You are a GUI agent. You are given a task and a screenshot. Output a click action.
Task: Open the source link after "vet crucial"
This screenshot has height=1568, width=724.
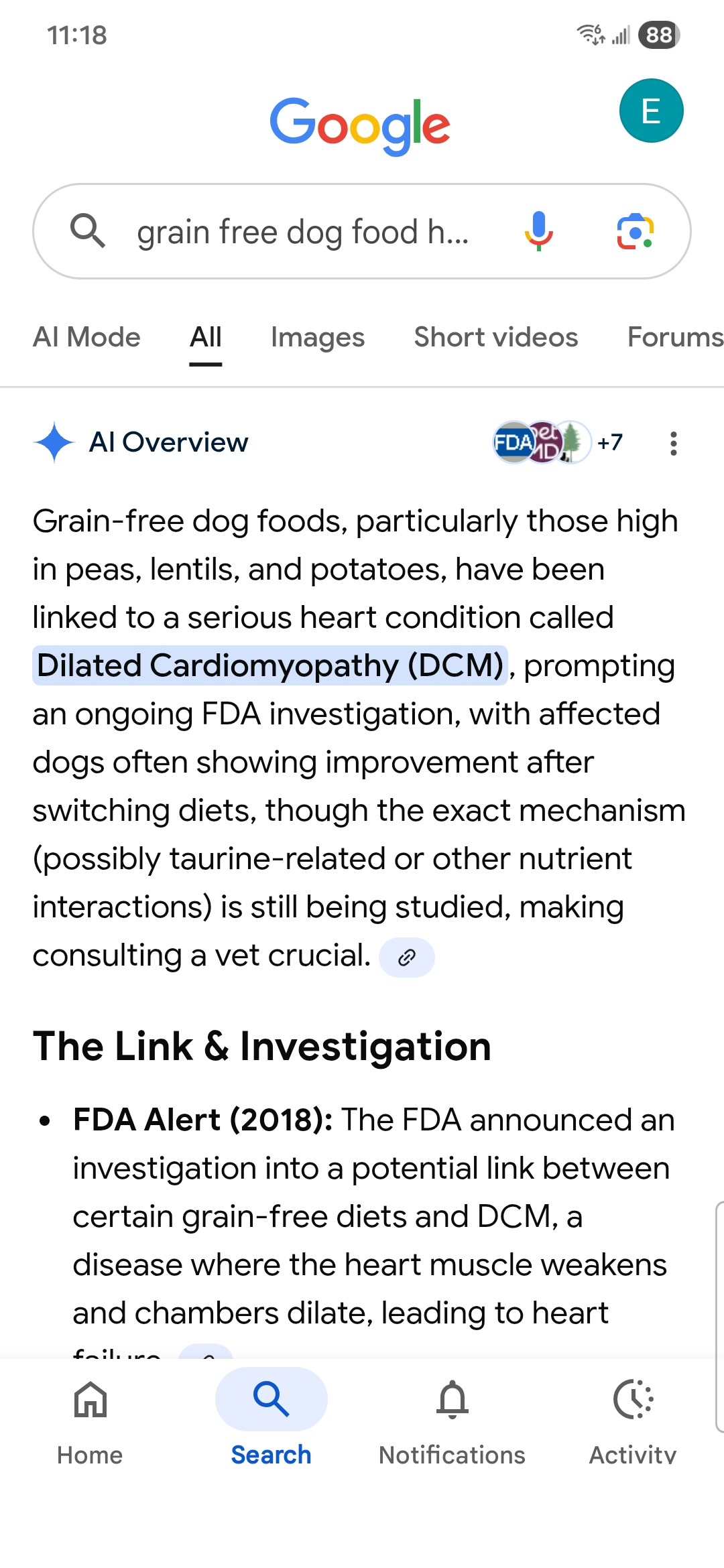pyautogui.click(x=406, y=958)
